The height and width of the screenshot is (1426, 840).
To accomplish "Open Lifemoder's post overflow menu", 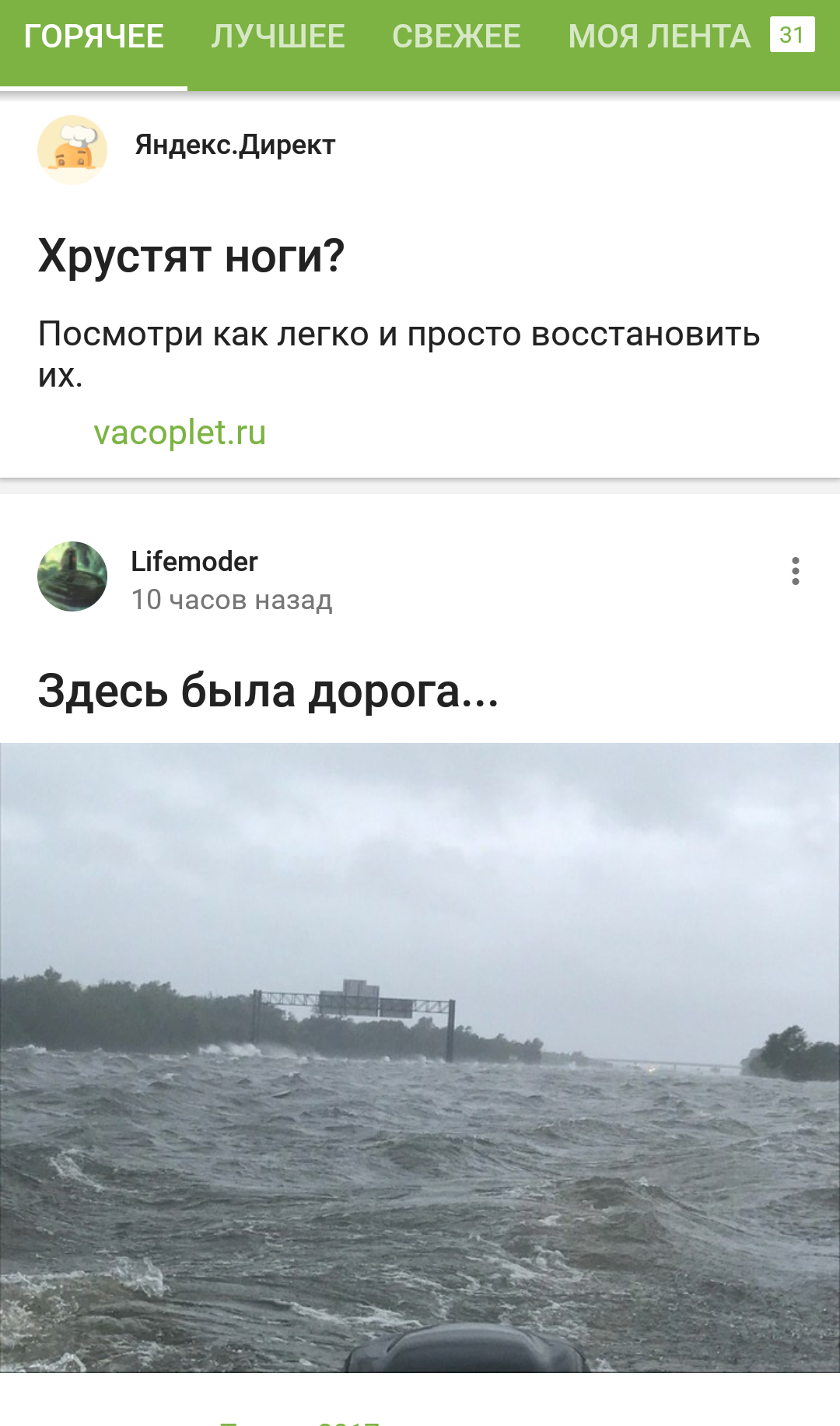I will [x=795, y=571].
